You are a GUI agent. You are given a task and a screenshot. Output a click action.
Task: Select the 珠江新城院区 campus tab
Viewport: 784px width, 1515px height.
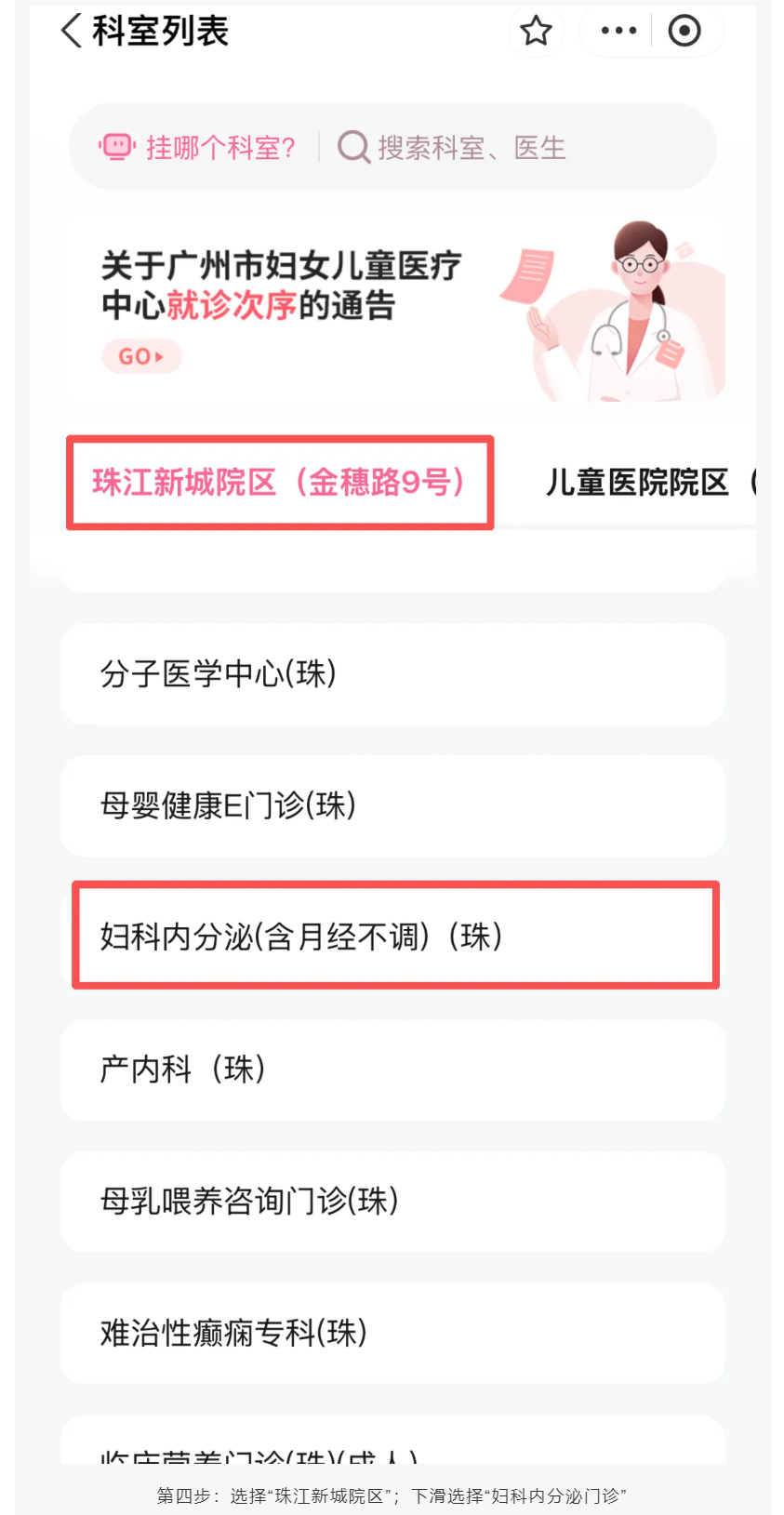tap(279, 482)
